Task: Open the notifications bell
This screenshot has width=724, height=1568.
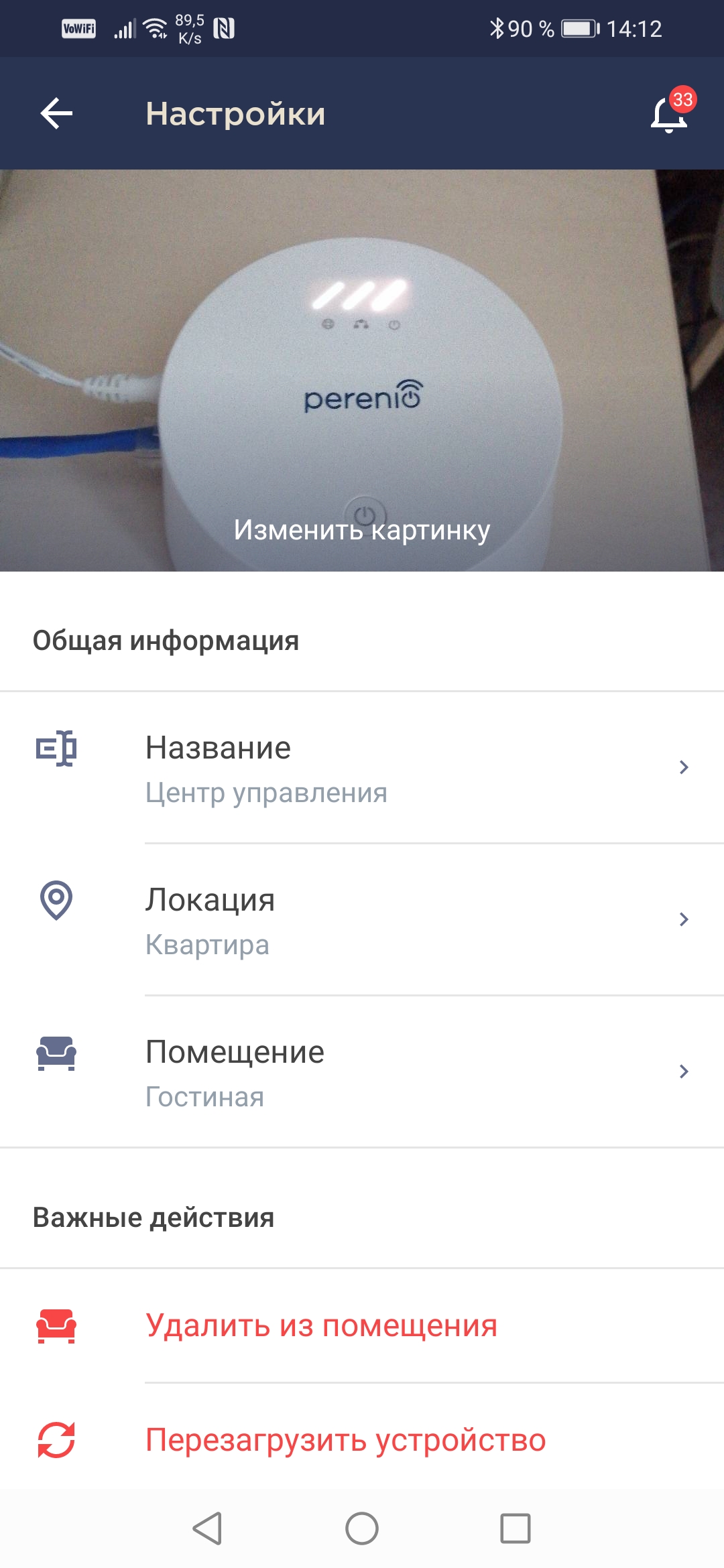Action: click(x=669, y=114)
